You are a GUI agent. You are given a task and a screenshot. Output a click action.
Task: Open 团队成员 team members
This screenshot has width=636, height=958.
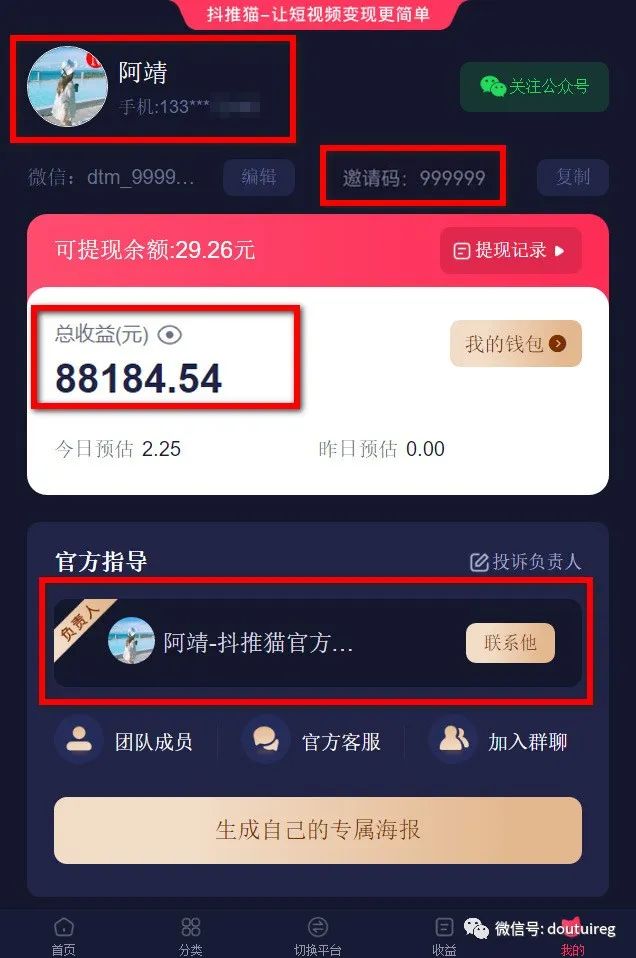click(123, 741)
